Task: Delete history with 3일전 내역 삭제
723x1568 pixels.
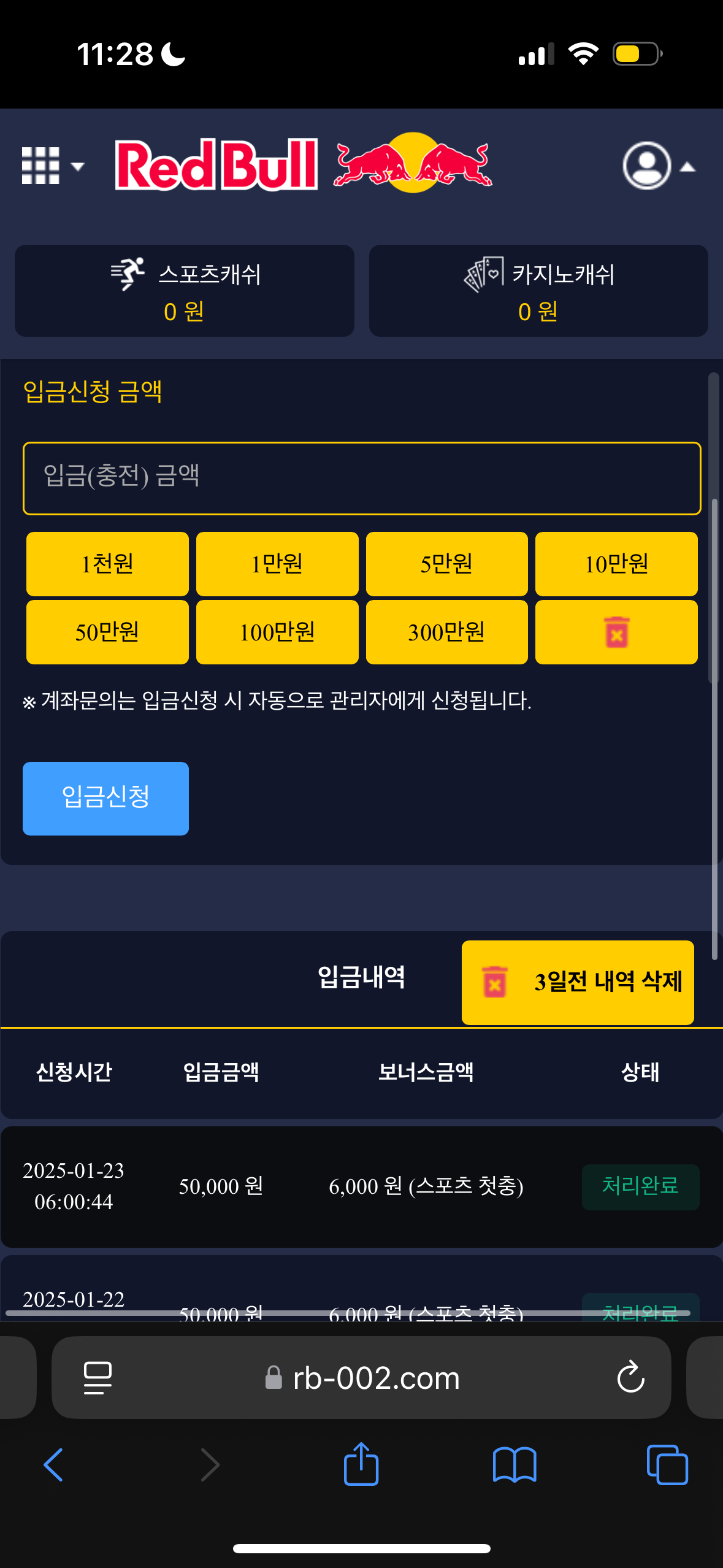Action: pyautogui.click(x=578, y=982)
